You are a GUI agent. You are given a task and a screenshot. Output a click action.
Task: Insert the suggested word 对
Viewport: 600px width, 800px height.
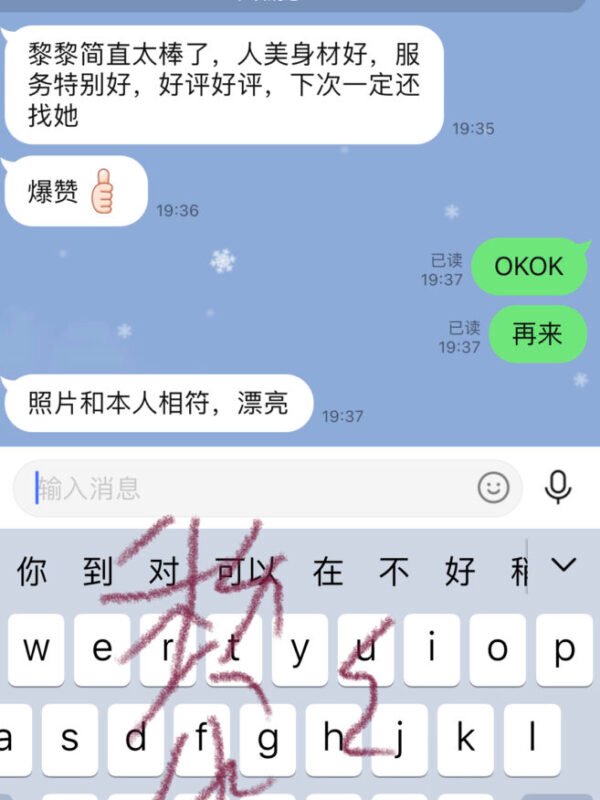pos(163,572)
